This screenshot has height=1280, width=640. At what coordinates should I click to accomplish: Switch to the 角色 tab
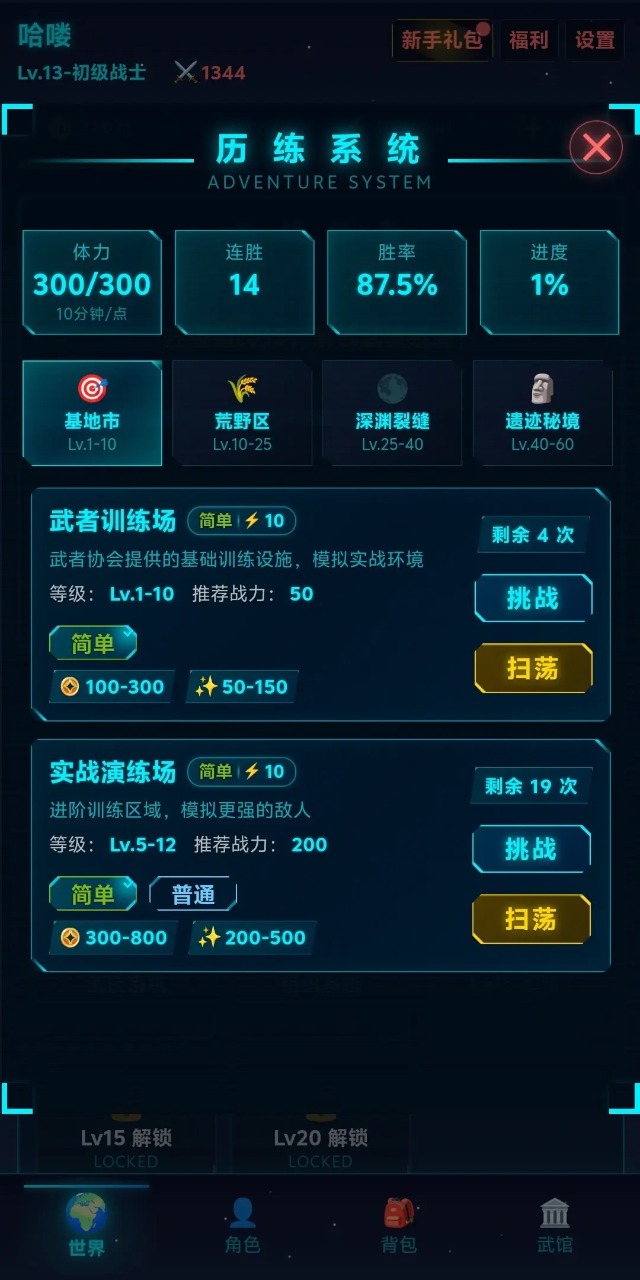pyautogui.click(x=242, y=1226)
